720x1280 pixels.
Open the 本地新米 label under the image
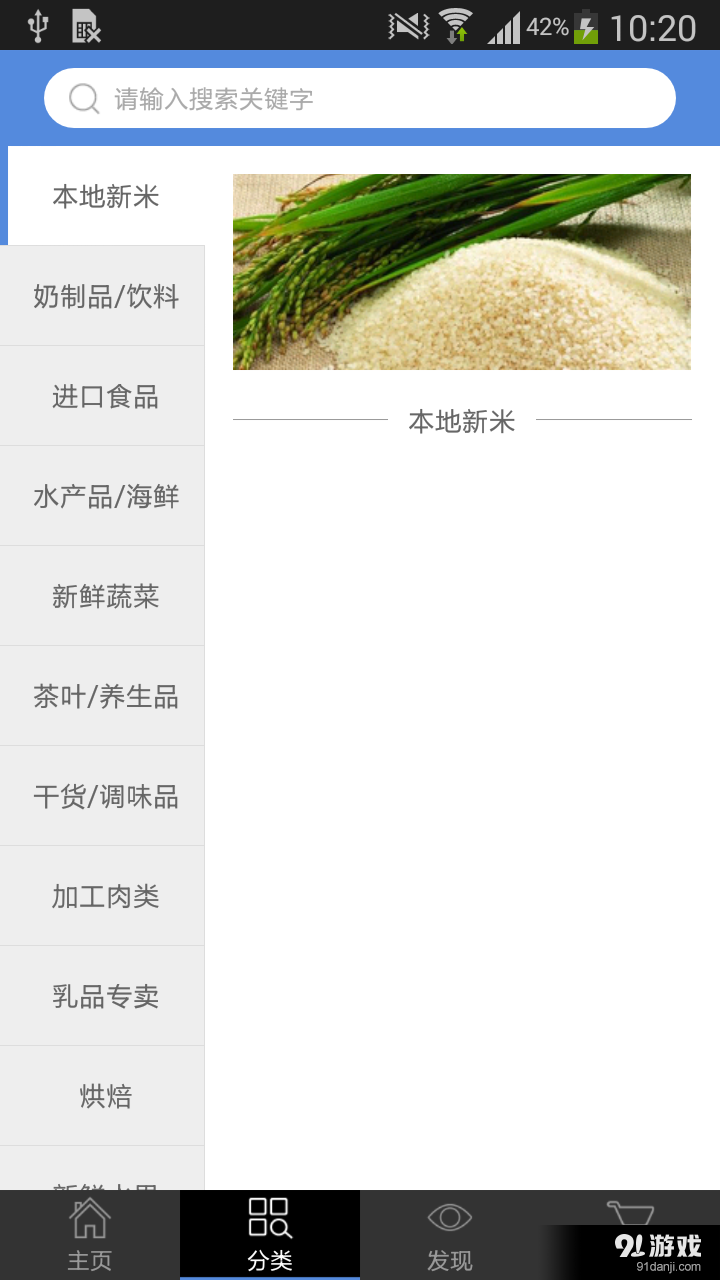pyautogui.click(x=461, y=421)
